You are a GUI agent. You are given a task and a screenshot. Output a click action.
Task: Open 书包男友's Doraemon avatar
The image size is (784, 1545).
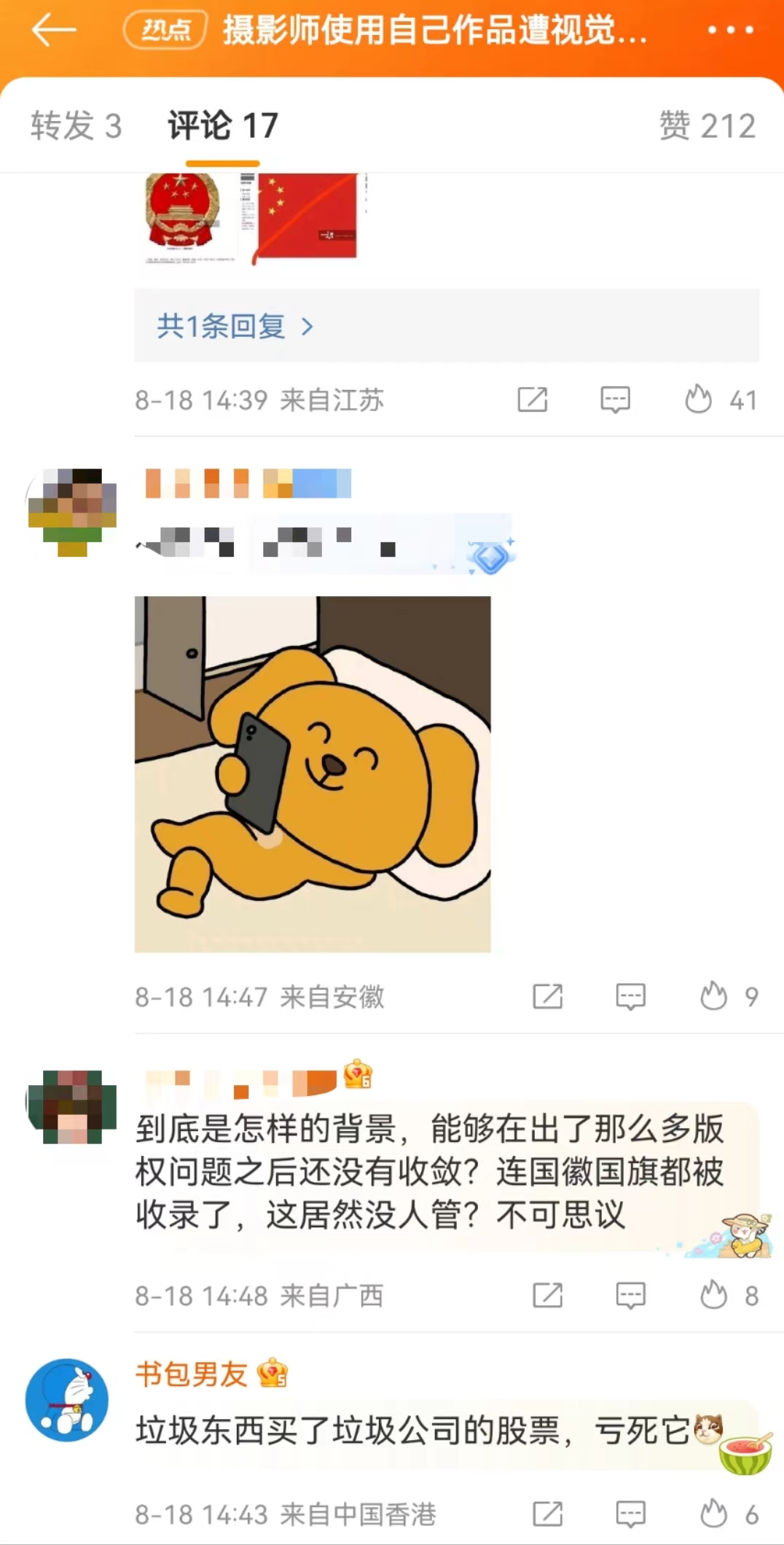point(67,1399)
